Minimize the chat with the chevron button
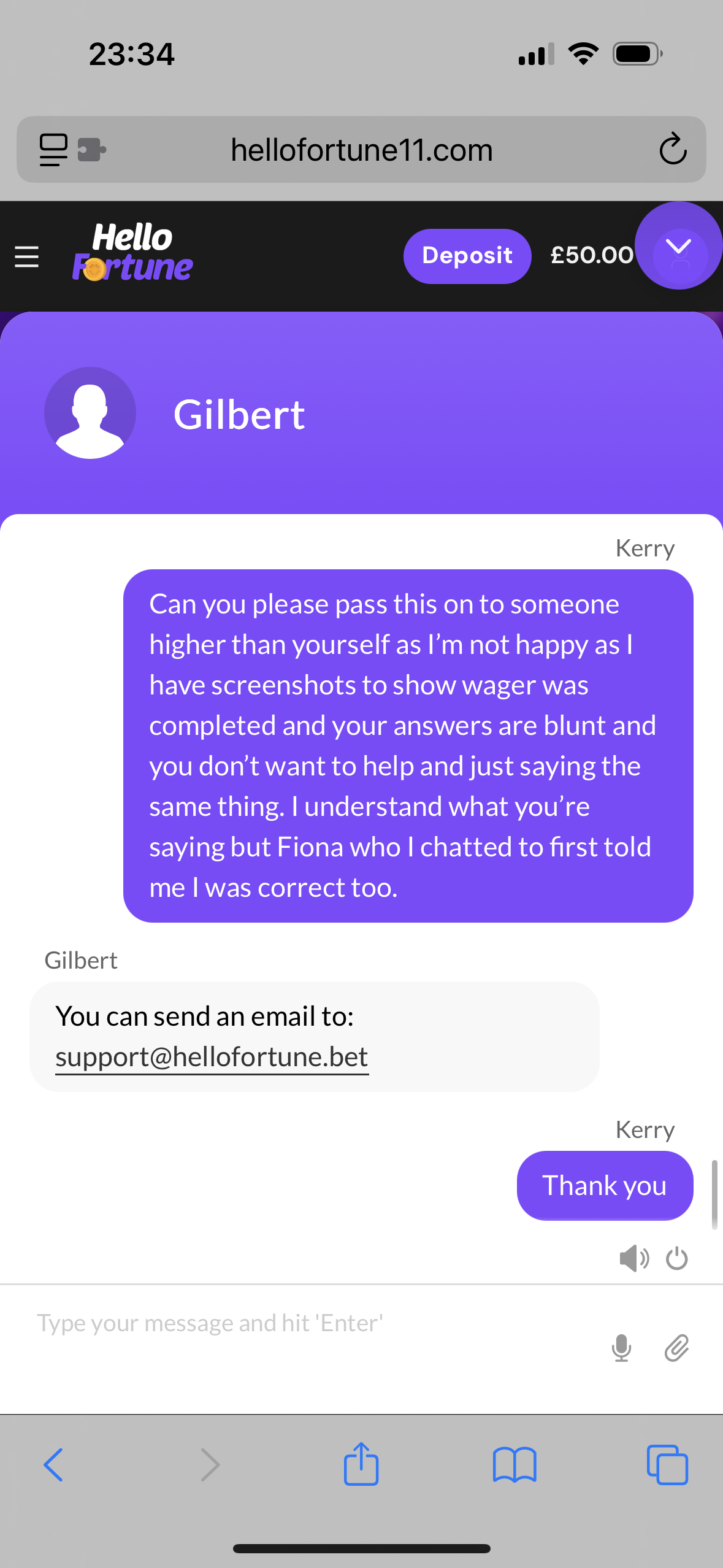Viewport: 723px width, 1568px height. click(678, 247)
